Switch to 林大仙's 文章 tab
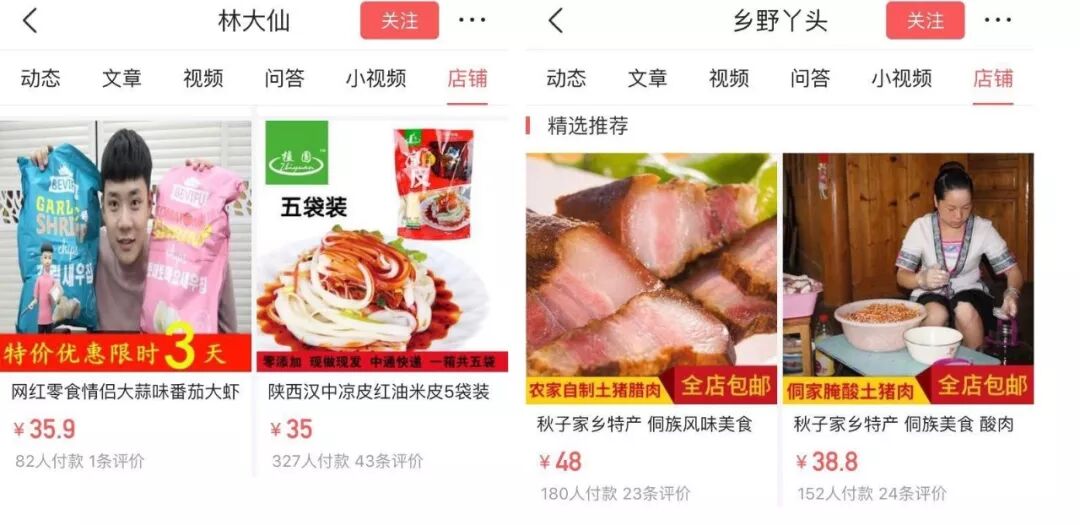This screenshot has width=1080, height=525. click(122, 78)
